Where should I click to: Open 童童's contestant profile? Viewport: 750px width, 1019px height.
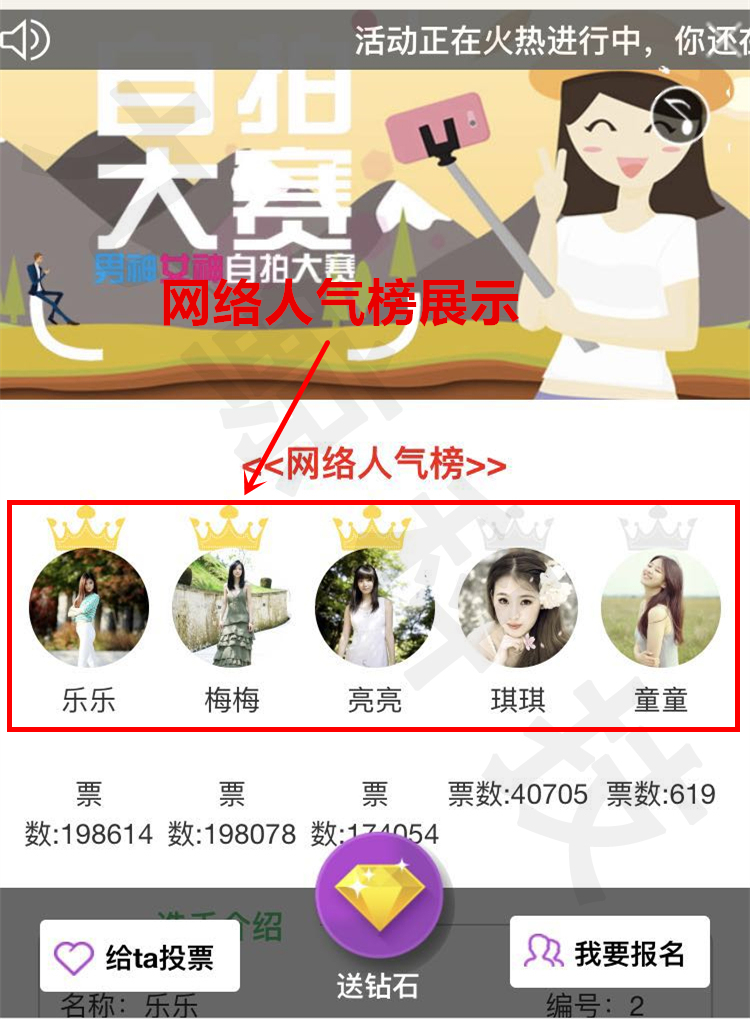[660, 608]
